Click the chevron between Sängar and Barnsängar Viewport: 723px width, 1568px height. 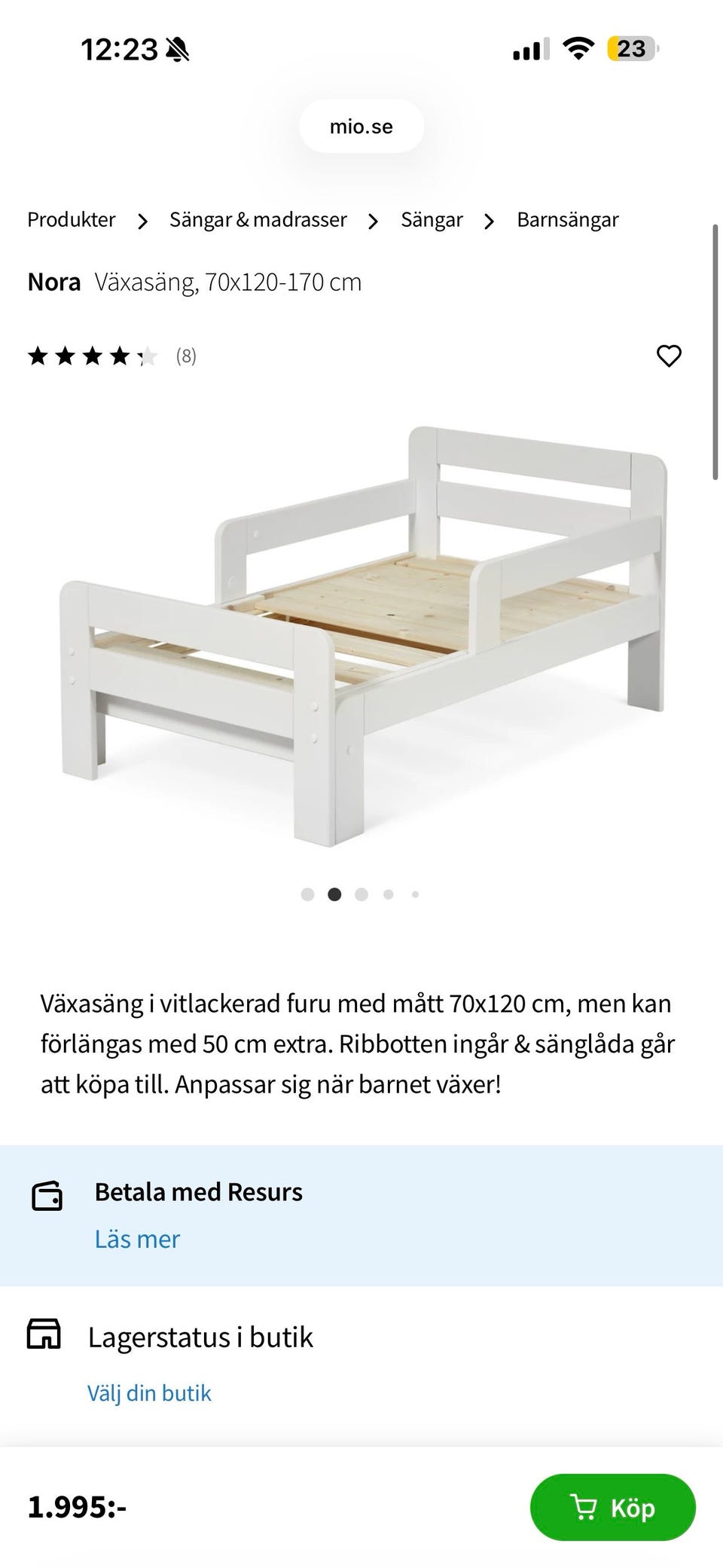pos(490,220)
